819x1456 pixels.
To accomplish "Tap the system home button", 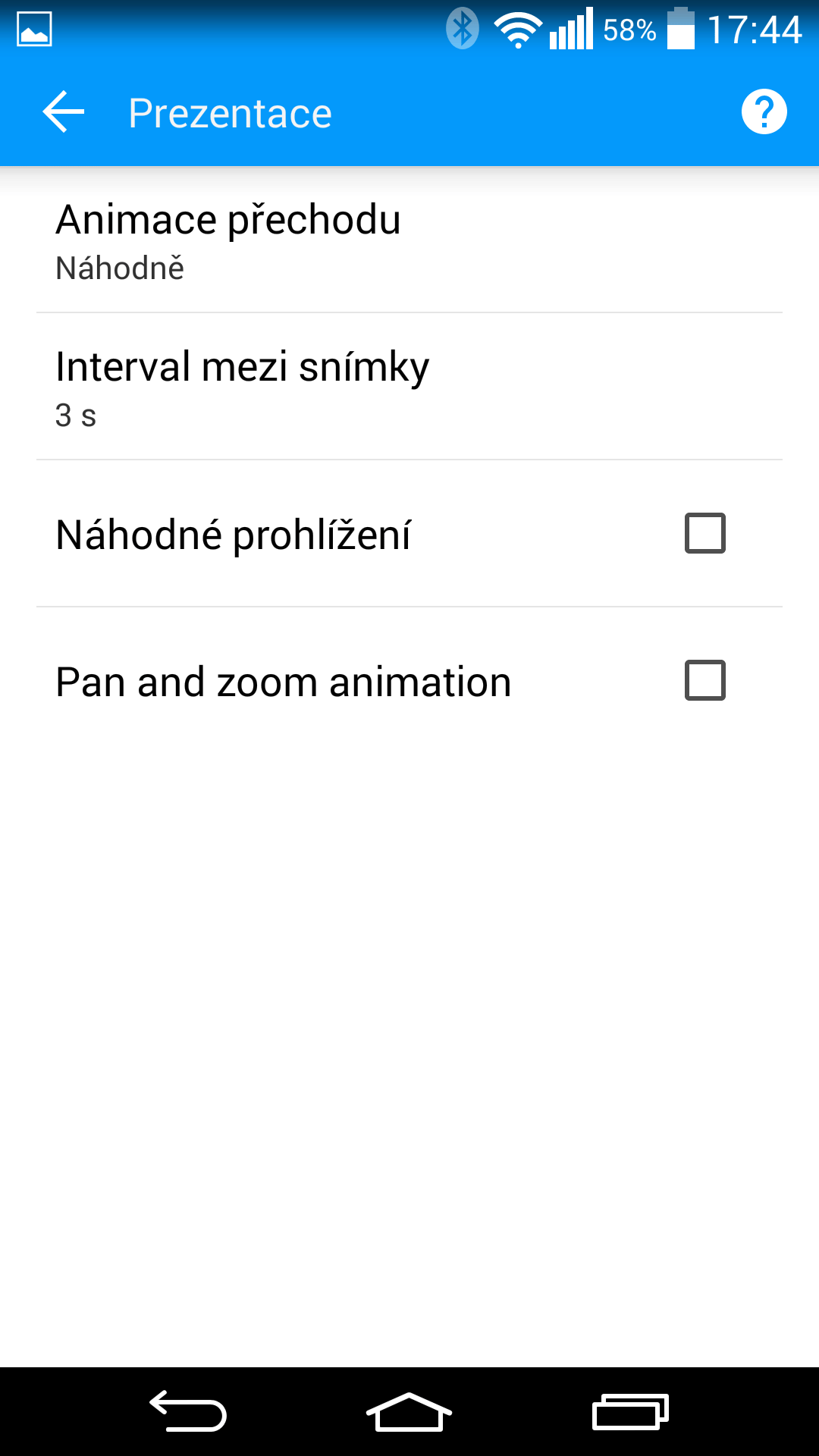I will pos(409,1412).
